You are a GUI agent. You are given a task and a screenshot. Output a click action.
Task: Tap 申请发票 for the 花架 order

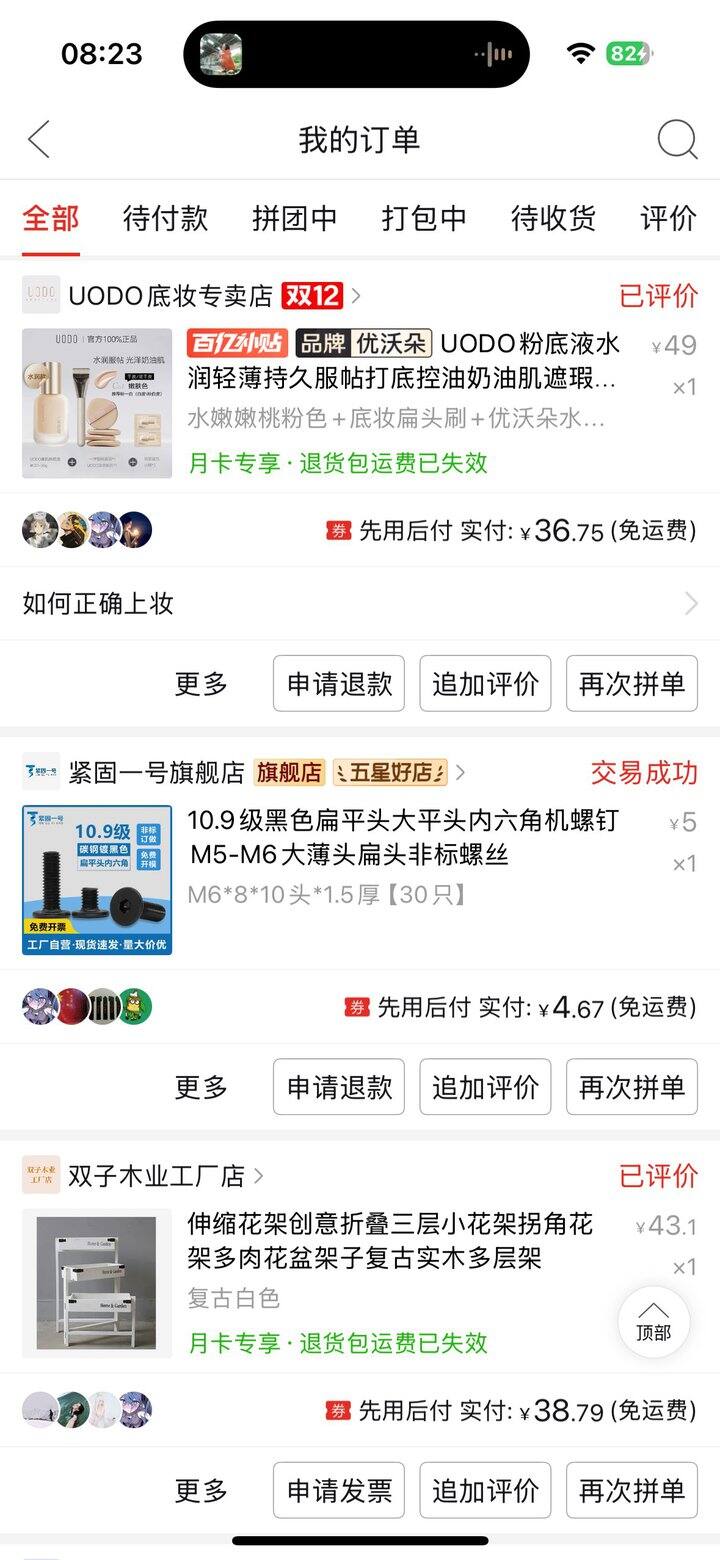339,1490
